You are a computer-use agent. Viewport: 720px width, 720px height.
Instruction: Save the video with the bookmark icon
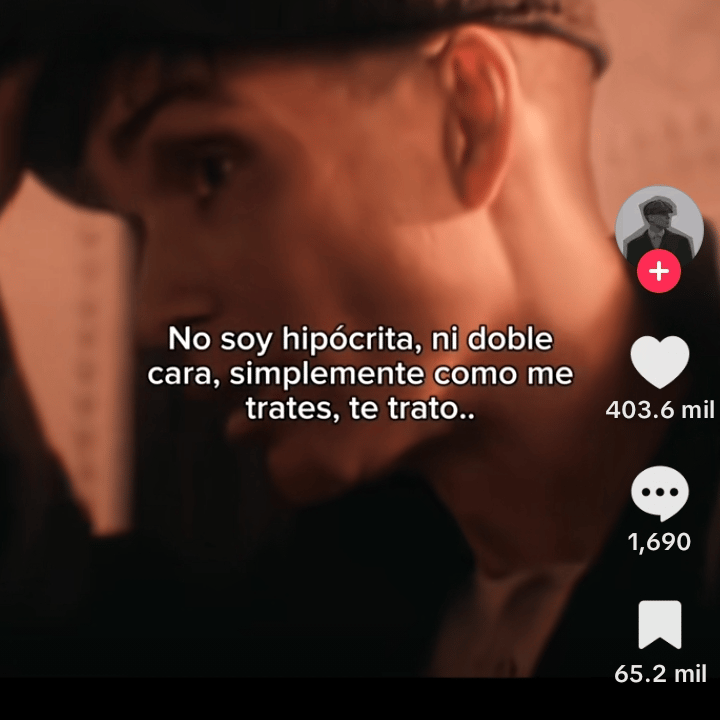tap(660, 625)
